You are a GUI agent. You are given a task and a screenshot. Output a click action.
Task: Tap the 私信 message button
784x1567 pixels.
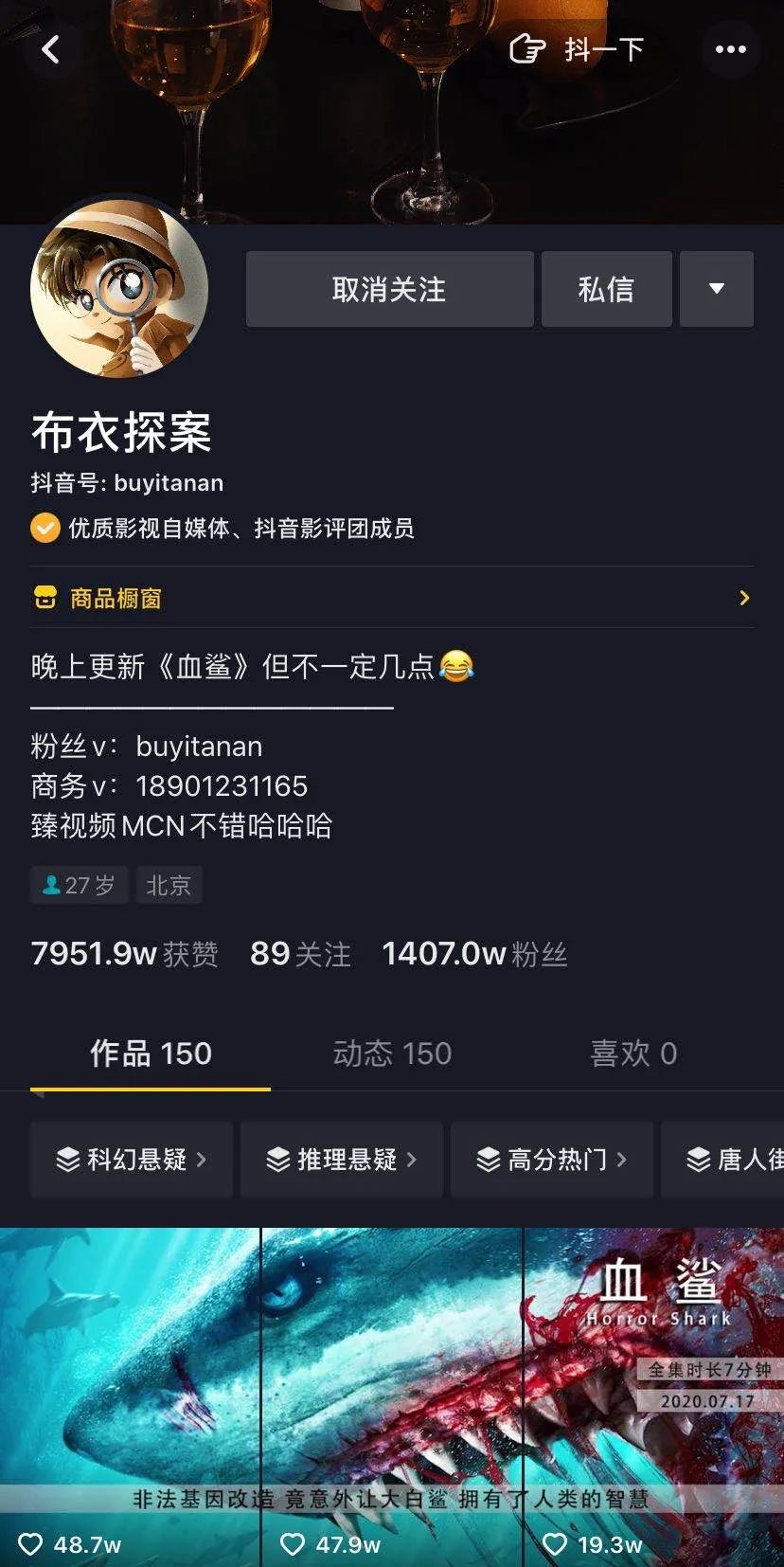tap(606, 289)
